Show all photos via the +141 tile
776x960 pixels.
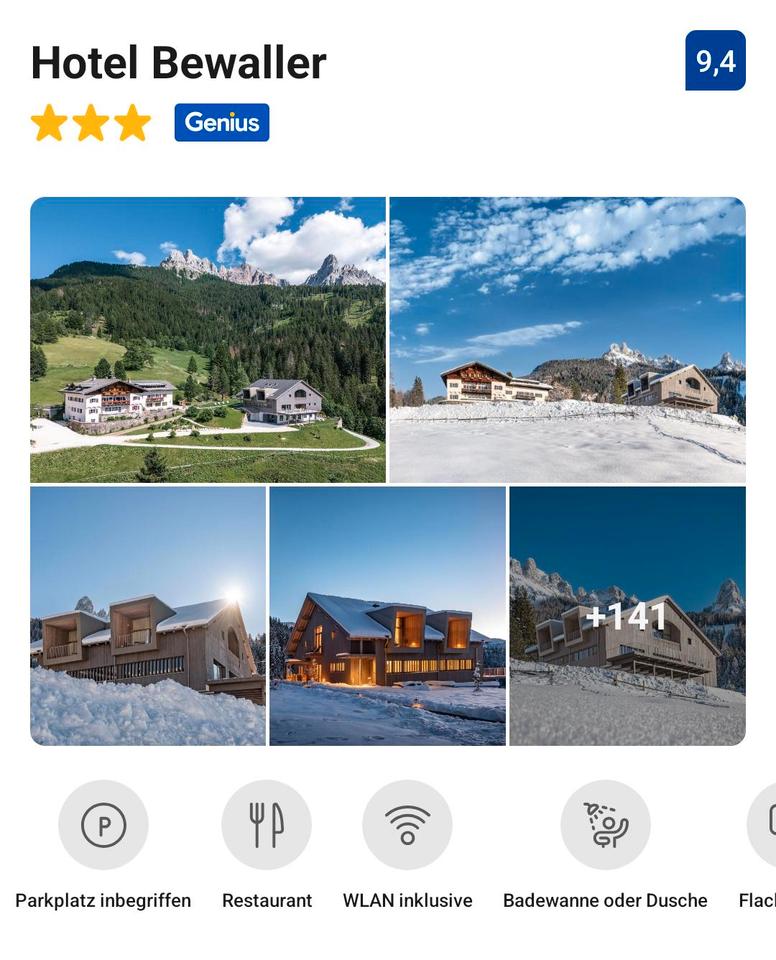point(627,616)
